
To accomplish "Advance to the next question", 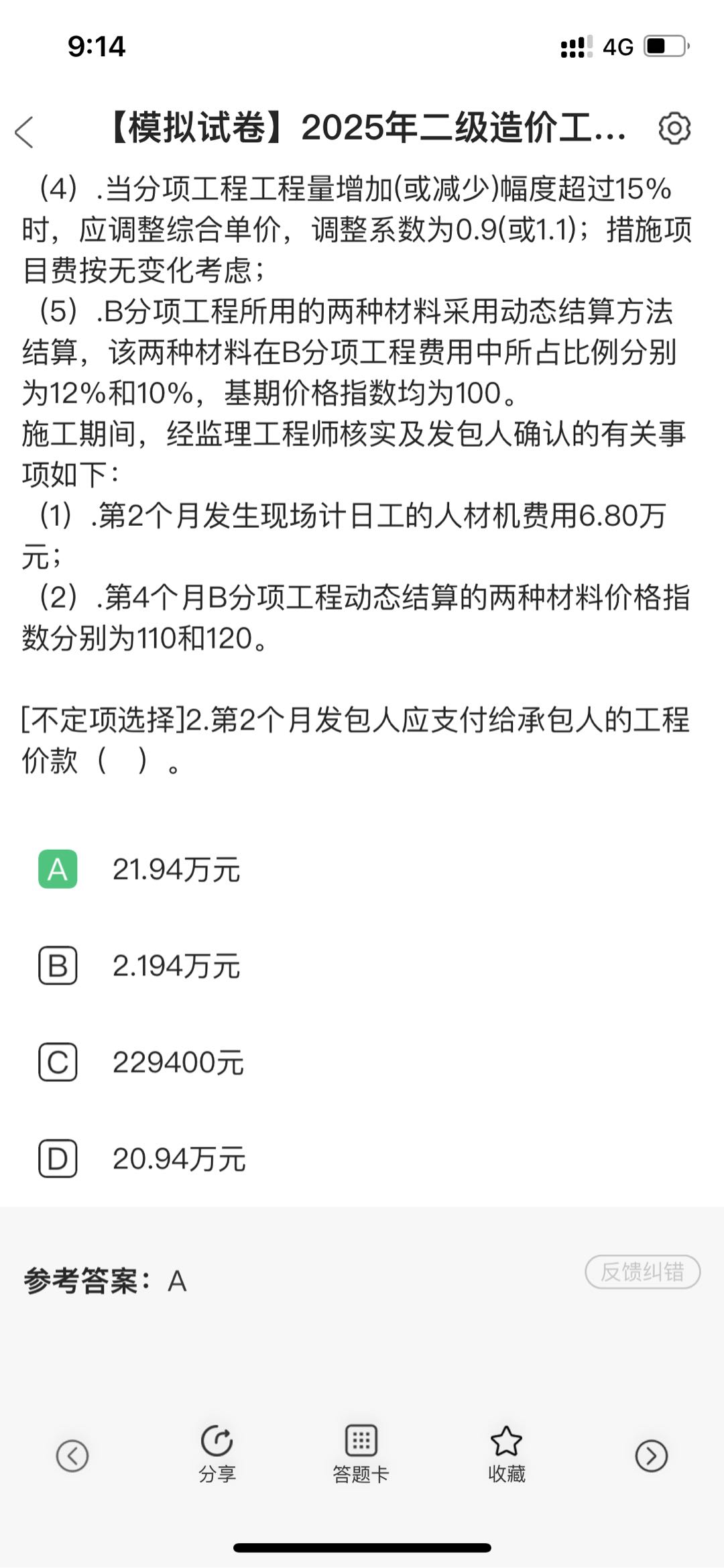I will pos(651,1455).
